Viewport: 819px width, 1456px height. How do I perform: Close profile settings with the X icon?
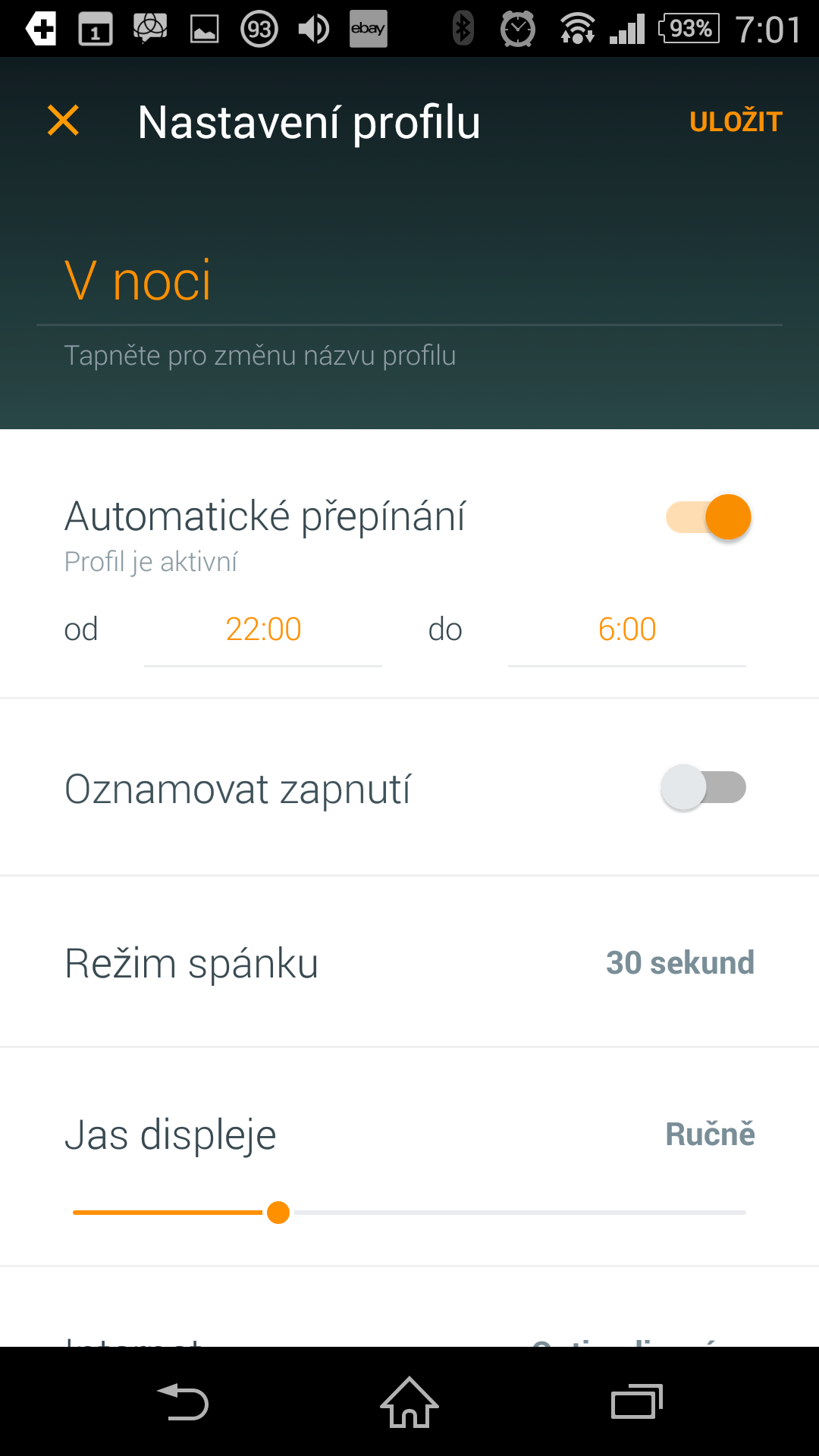(63, 121)
